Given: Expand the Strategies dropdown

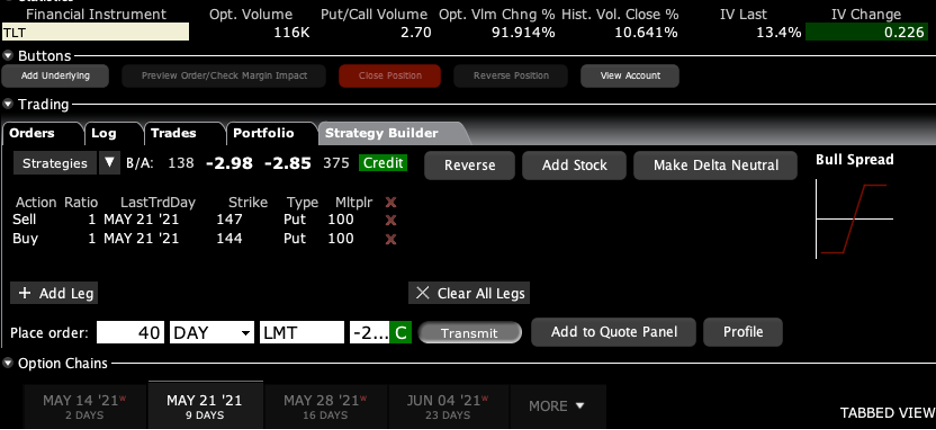Looking at the screenshot, I should (110, 163).
